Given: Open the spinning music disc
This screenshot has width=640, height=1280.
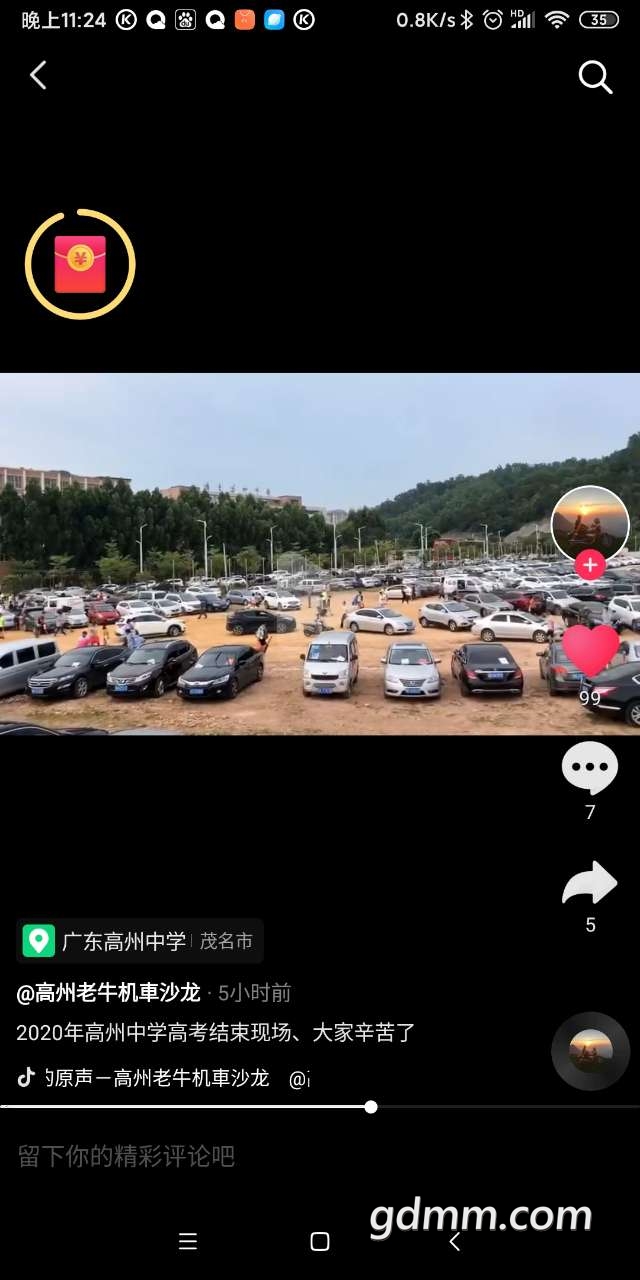Looking at the screenshot, I should pyautogui.click(x=591, y=1051).
